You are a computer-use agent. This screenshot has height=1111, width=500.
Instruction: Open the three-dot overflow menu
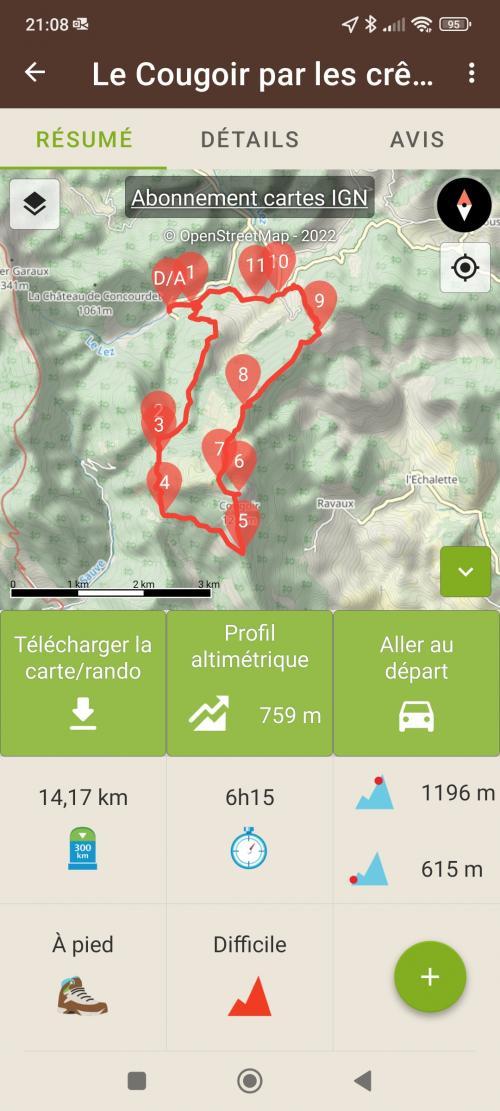click(472, 73)
